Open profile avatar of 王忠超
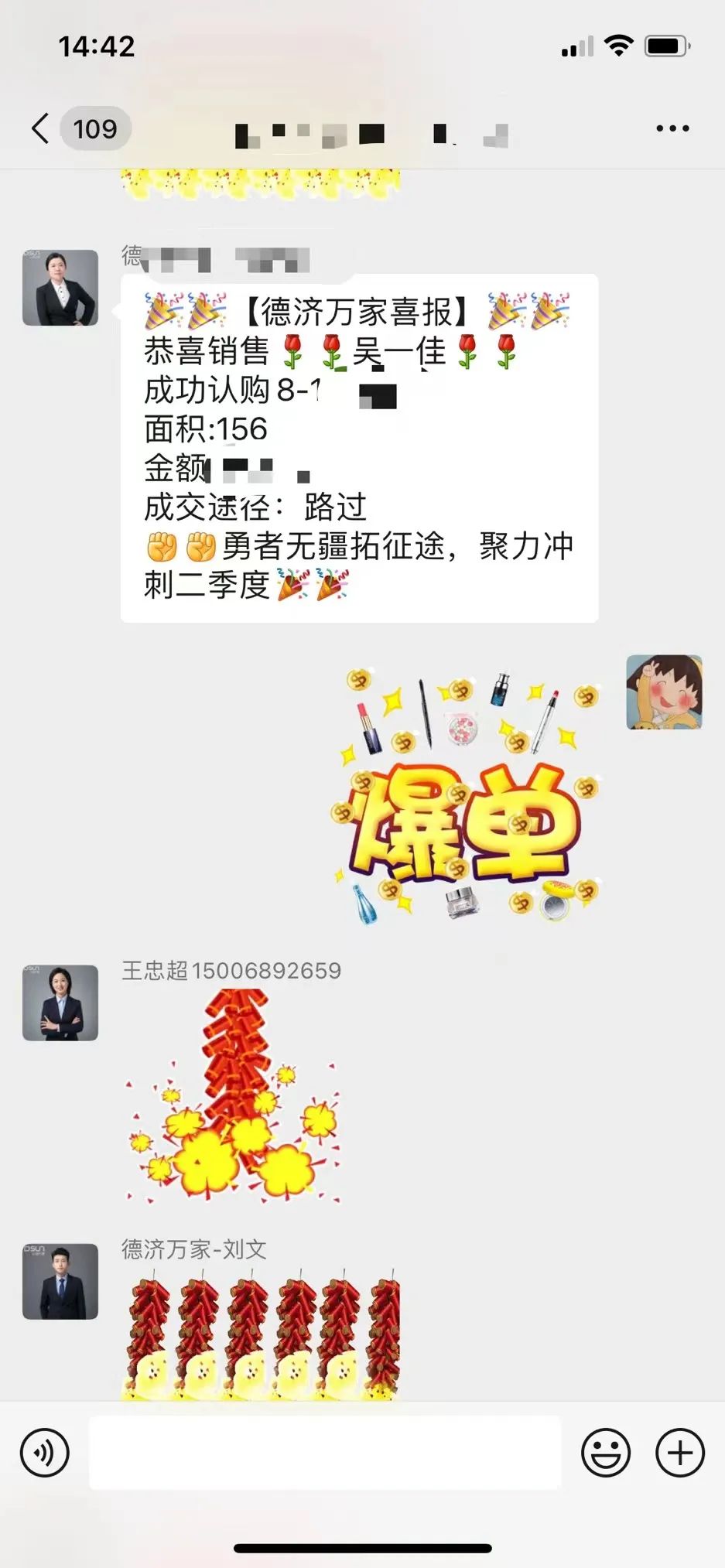The width and height of the screenshot is (725, 1568). pyautogui.click(x=60, y=1003)
